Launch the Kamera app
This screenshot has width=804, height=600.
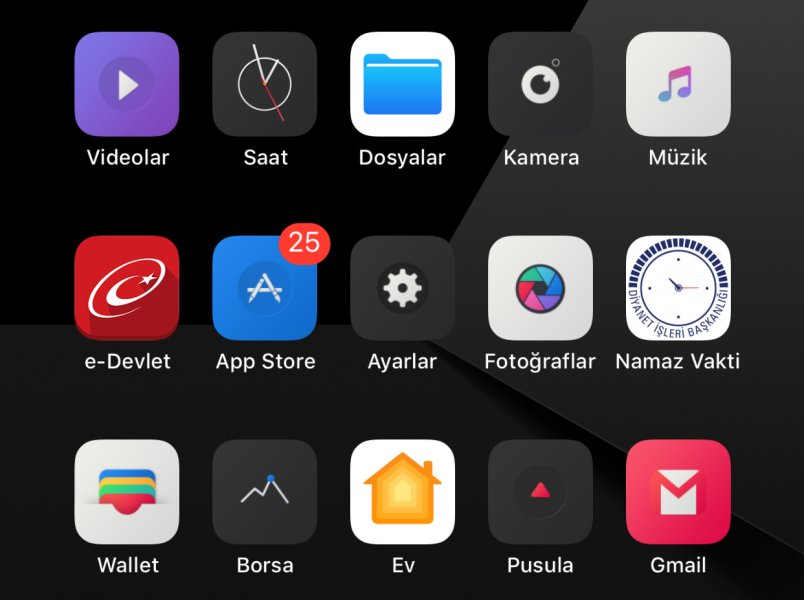pos(540,84)
